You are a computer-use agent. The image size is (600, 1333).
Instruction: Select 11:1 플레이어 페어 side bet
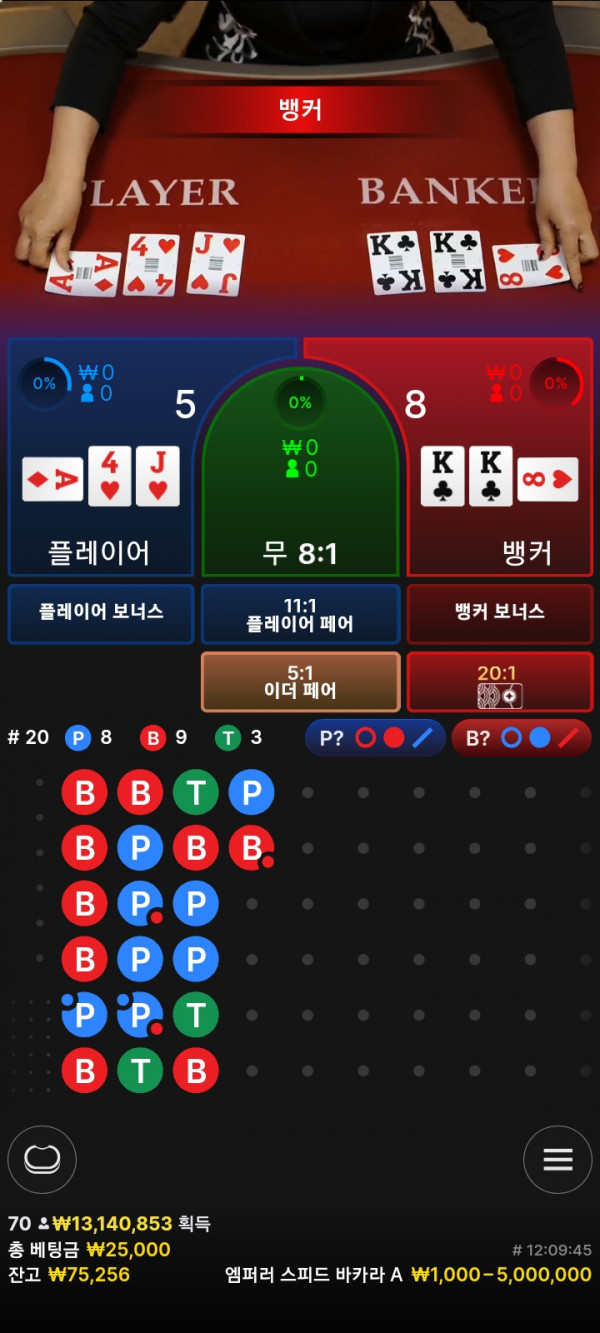click(300, 614)
